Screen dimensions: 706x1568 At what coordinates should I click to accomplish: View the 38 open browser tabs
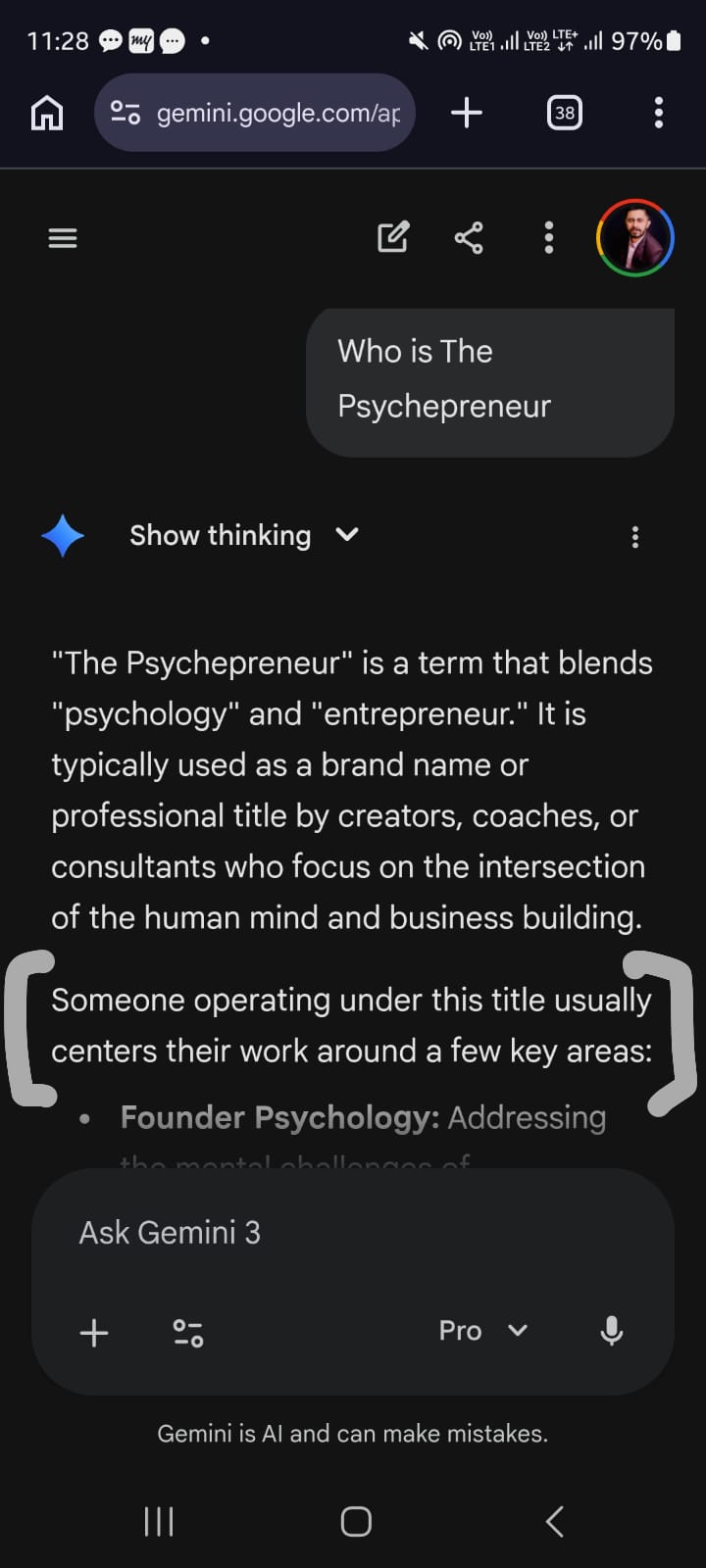click(564, 113)
